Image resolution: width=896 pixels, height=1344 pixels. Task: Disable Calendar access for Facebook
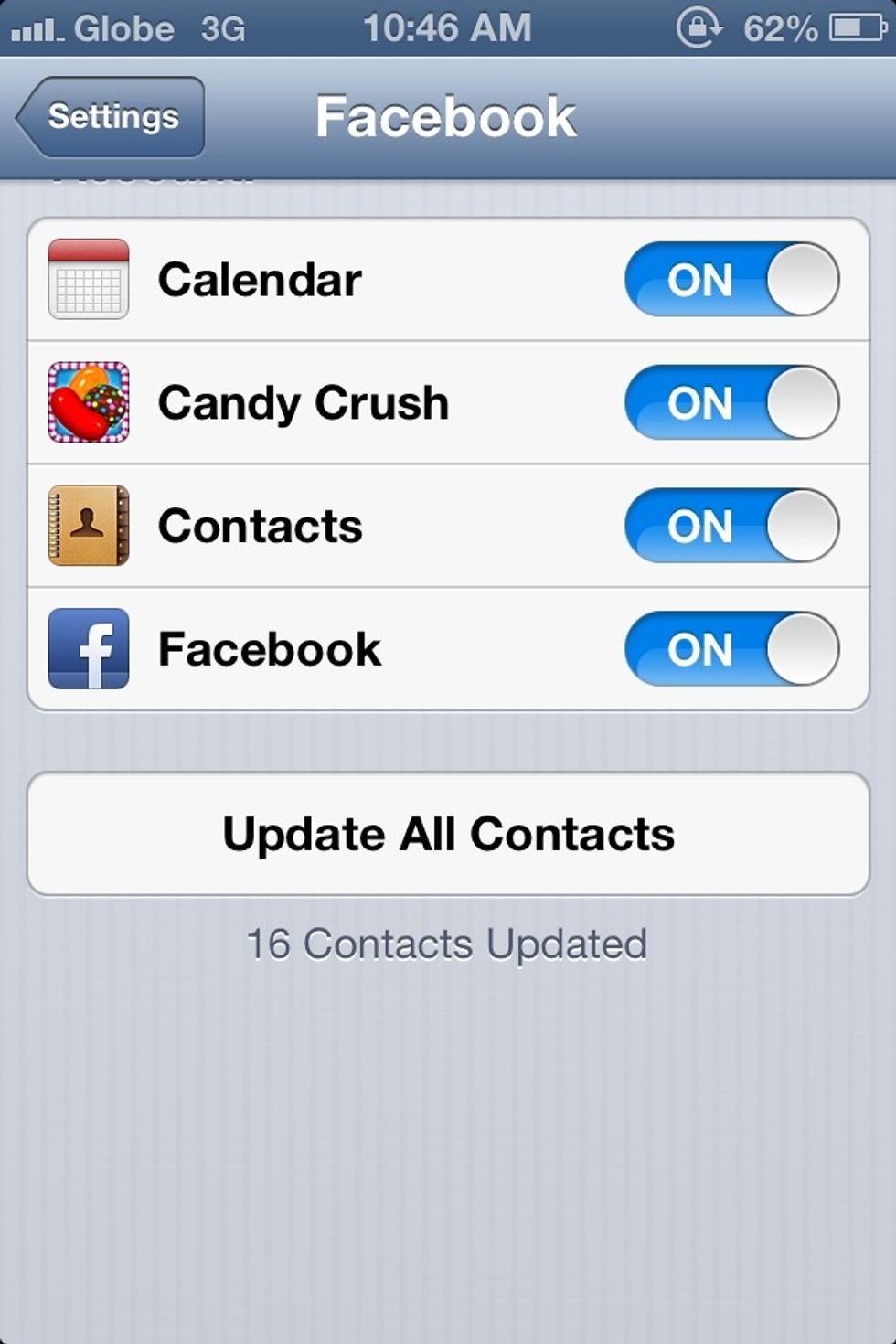pos(730,280)
